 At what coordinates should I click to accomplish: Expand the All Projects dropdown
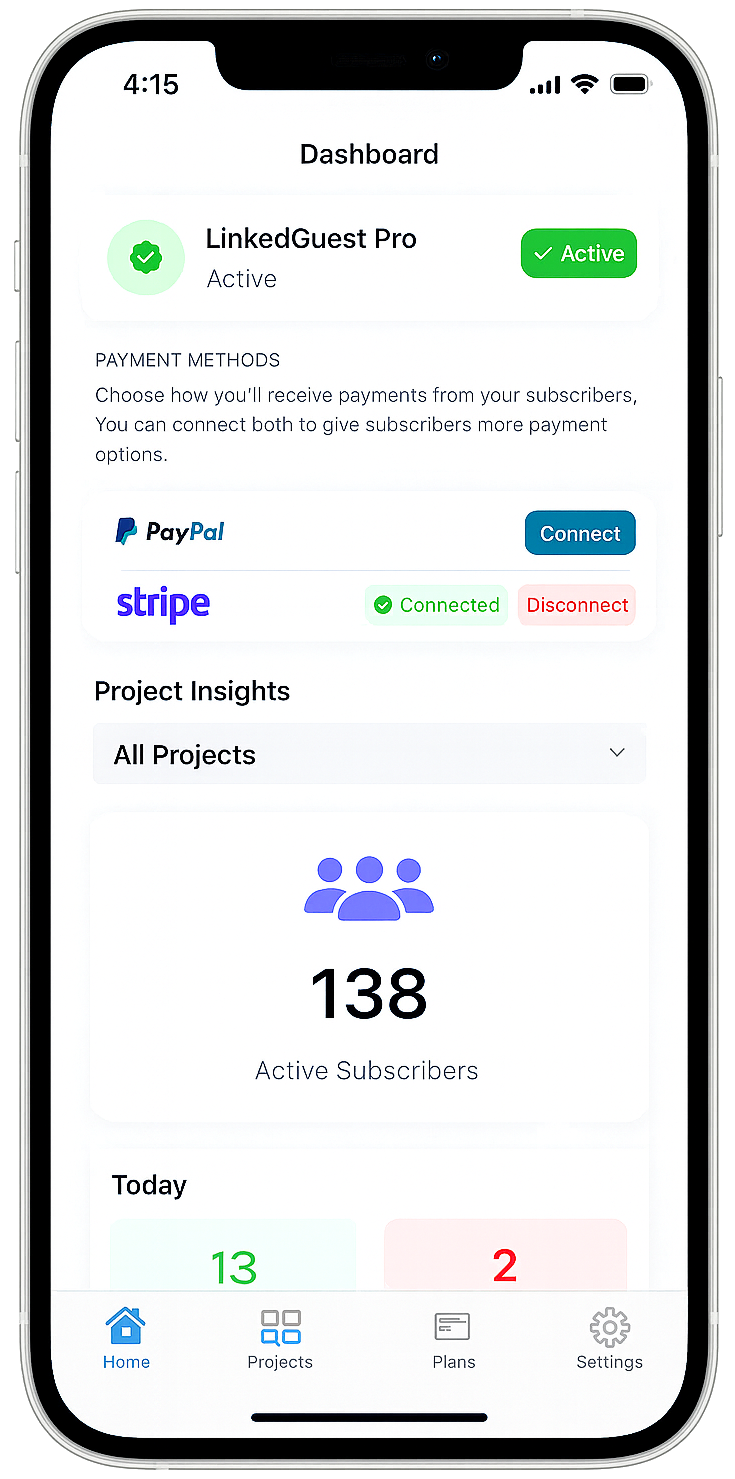click(x=369, y=754)
